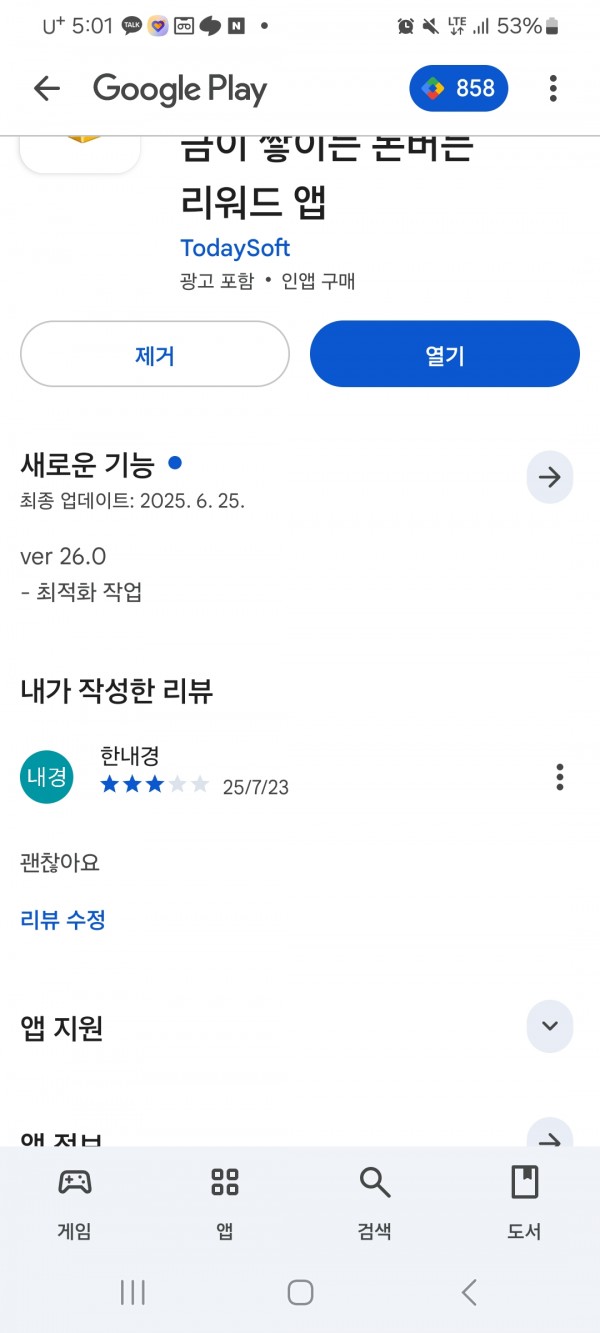Switch to the 검색 tab
Screen dimensions: 600x1333
click(x=375, y=1203)
